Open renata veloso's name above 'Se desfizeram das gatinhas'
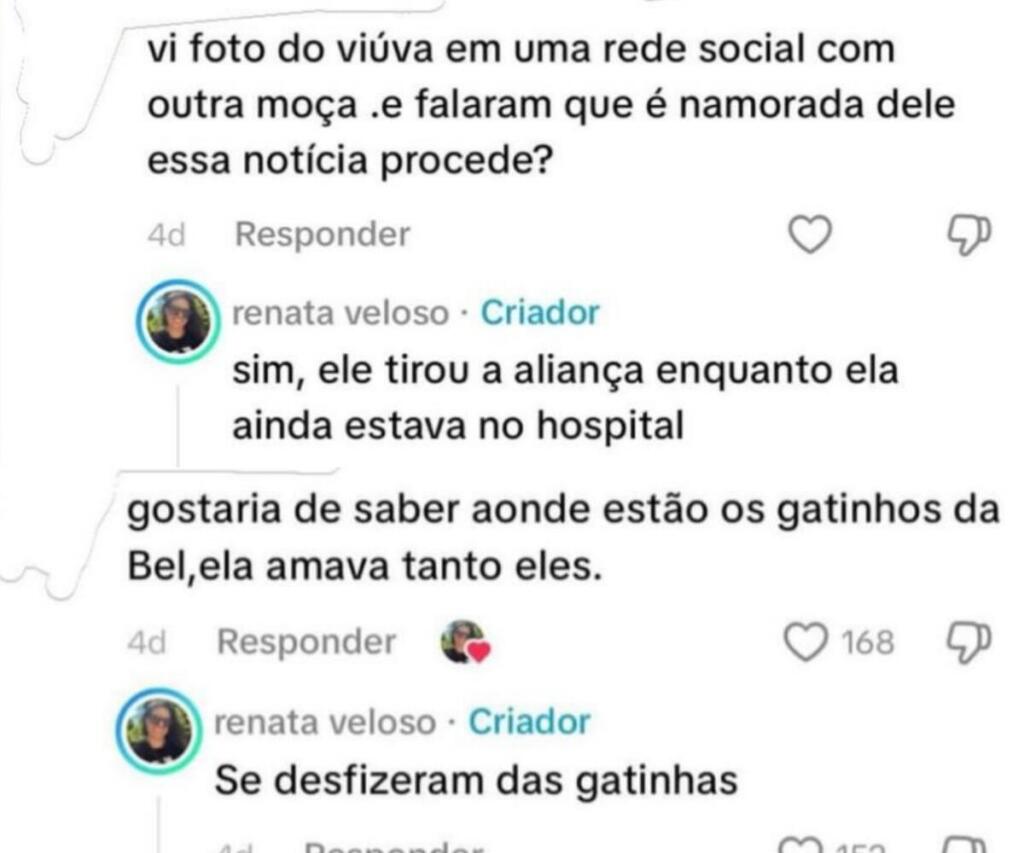 (326, 722)
